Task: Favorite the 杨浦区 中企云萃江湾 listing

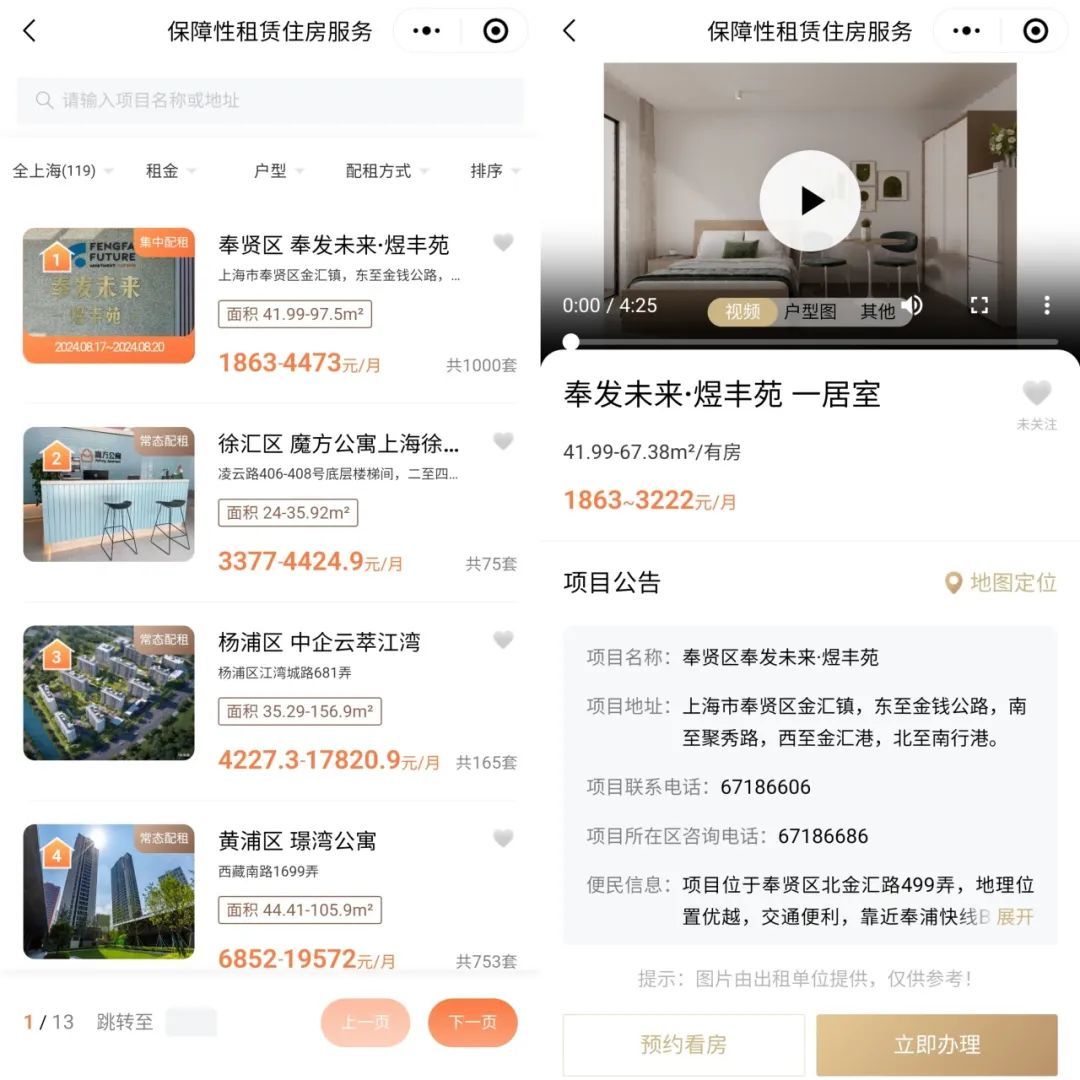Action: (503, 640)
